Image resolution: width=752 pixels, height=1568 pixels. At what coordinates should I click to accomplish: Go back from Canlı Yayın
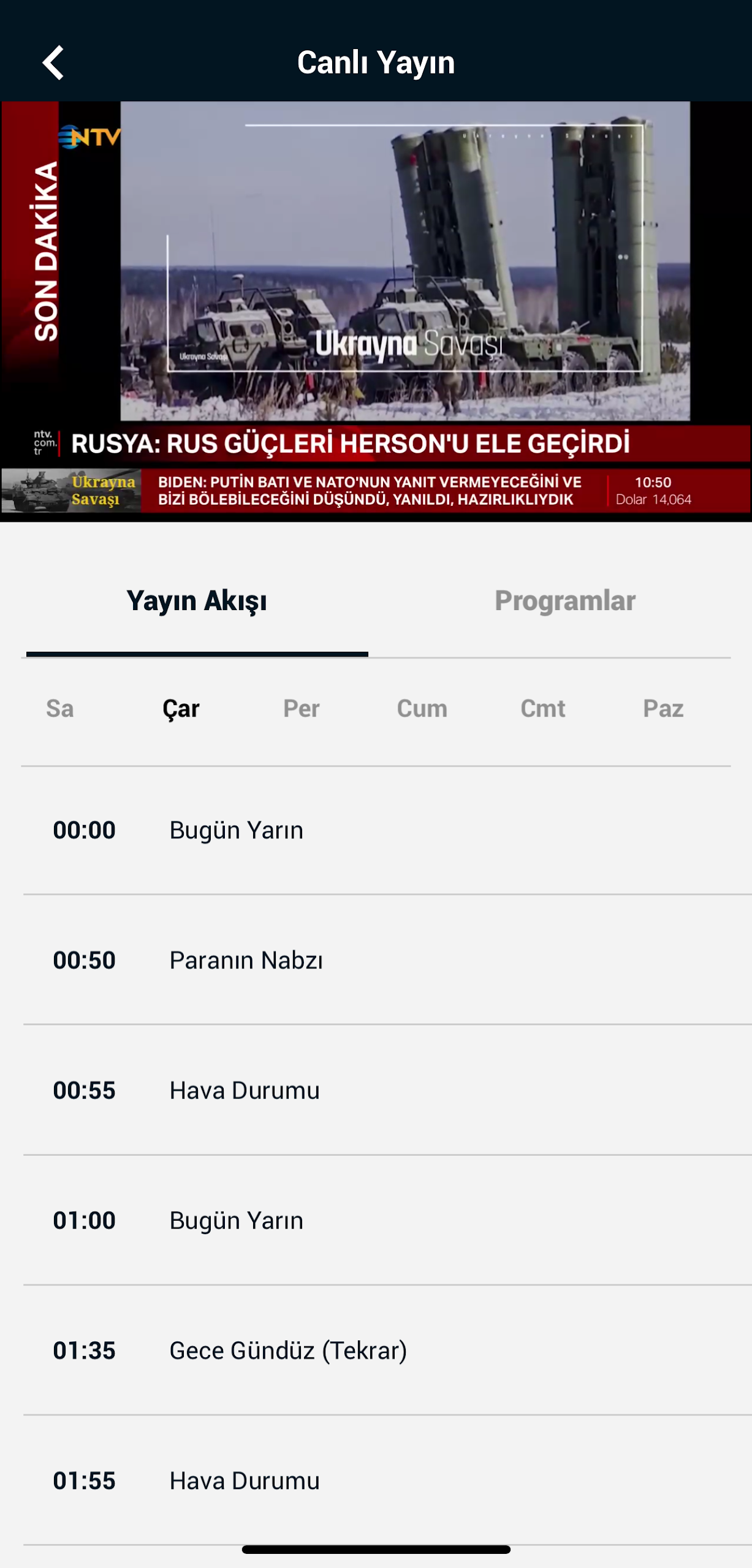point(53,62)
